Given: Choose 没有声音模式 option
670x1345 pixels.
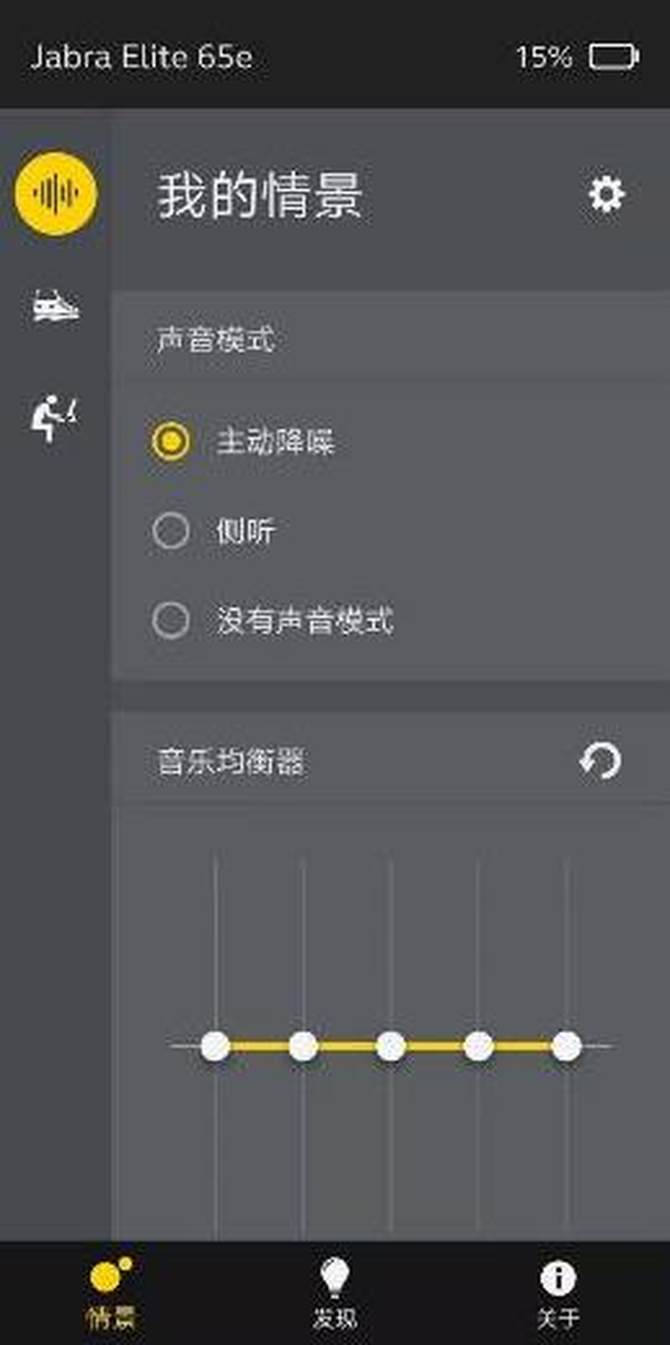Looking at the screenshot, I should (171, 620).
